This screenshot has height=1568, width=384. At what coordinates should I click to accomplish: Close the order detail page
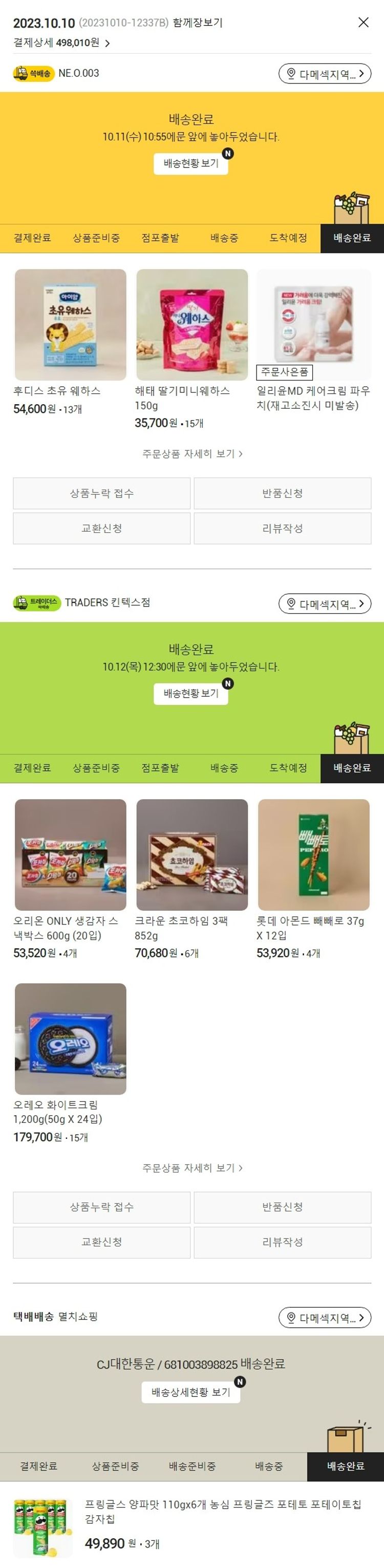coord(364,23)
